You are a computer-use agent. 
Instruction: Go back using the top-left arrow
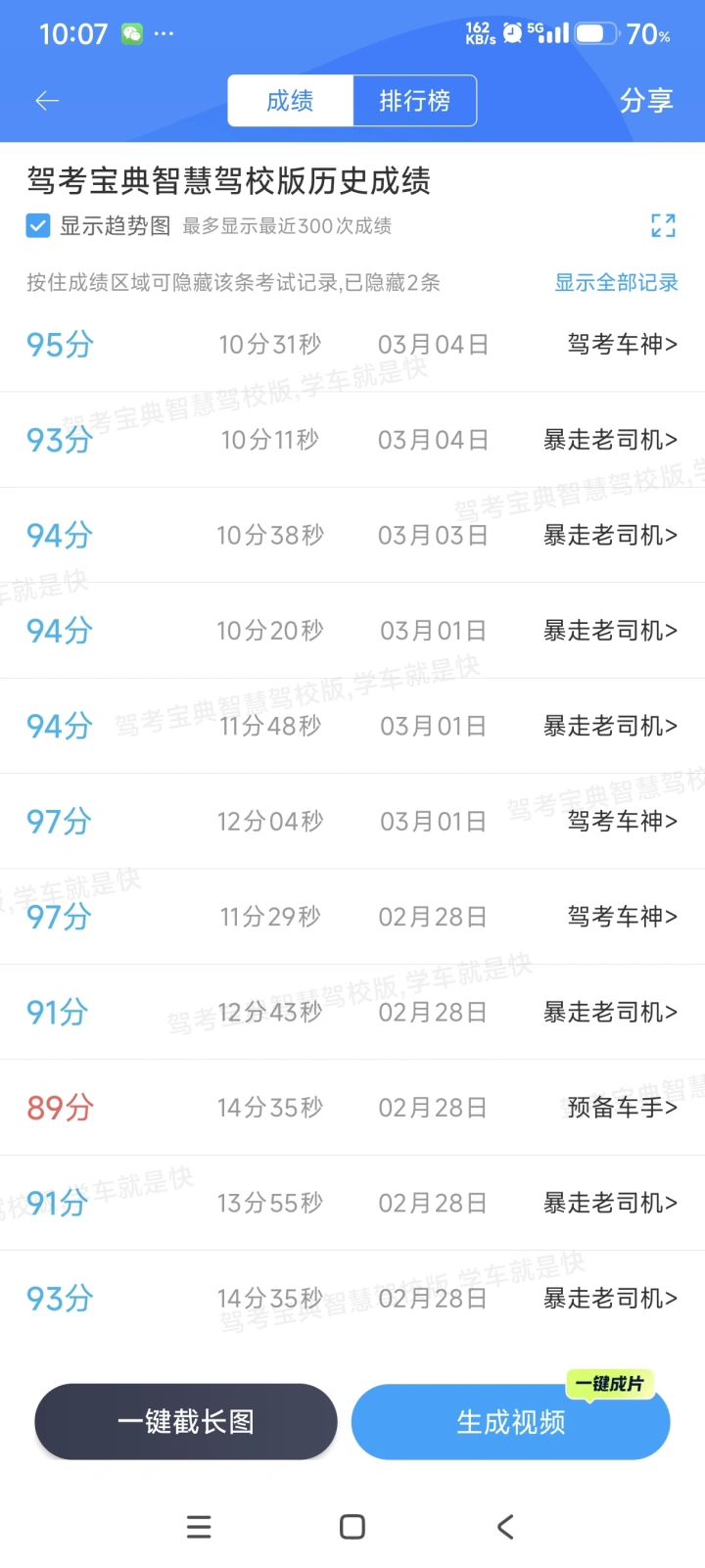point(47,101)
